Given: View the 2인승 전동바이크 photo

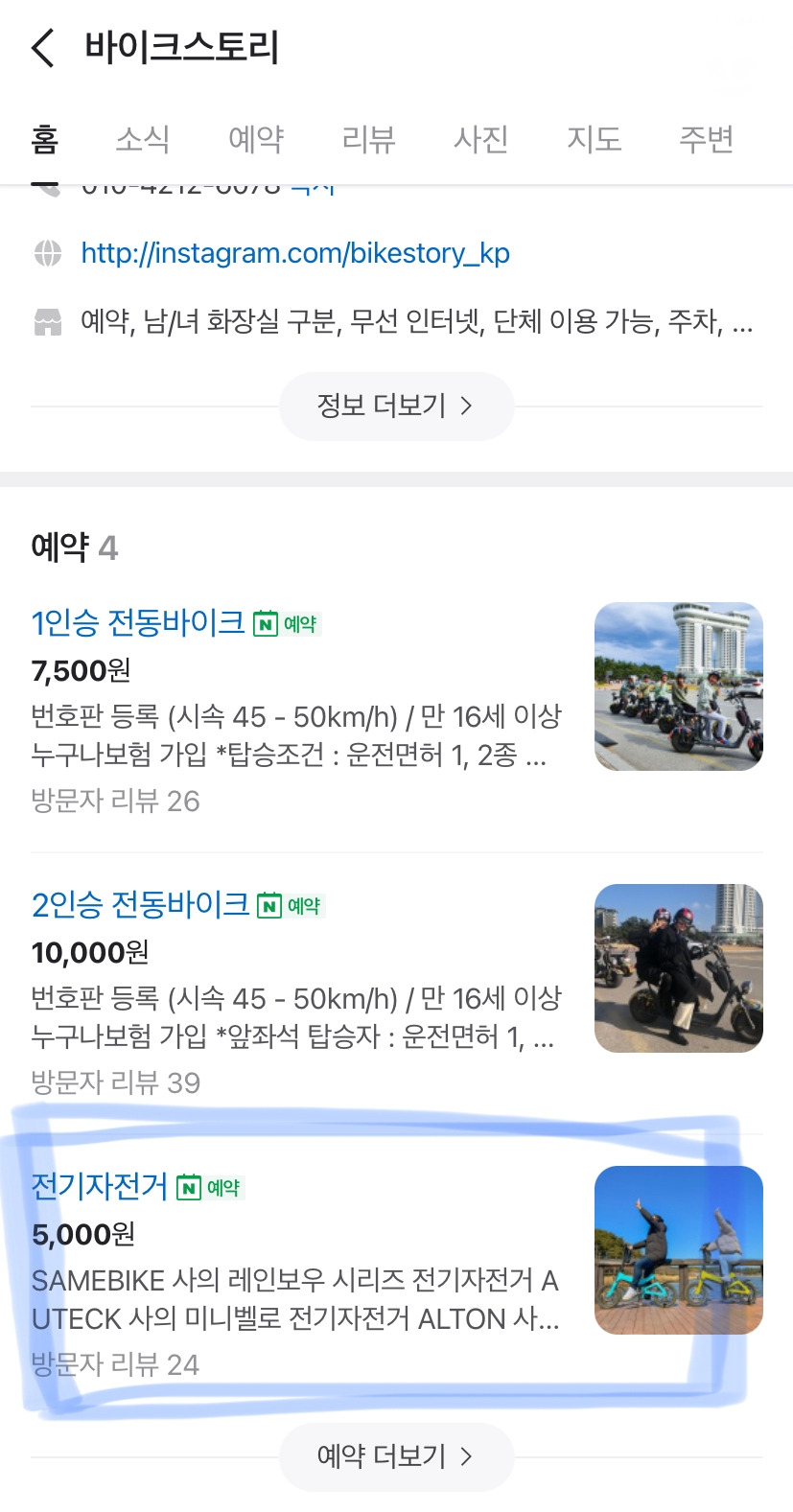Looking at the screenshot, I should 678,968.
